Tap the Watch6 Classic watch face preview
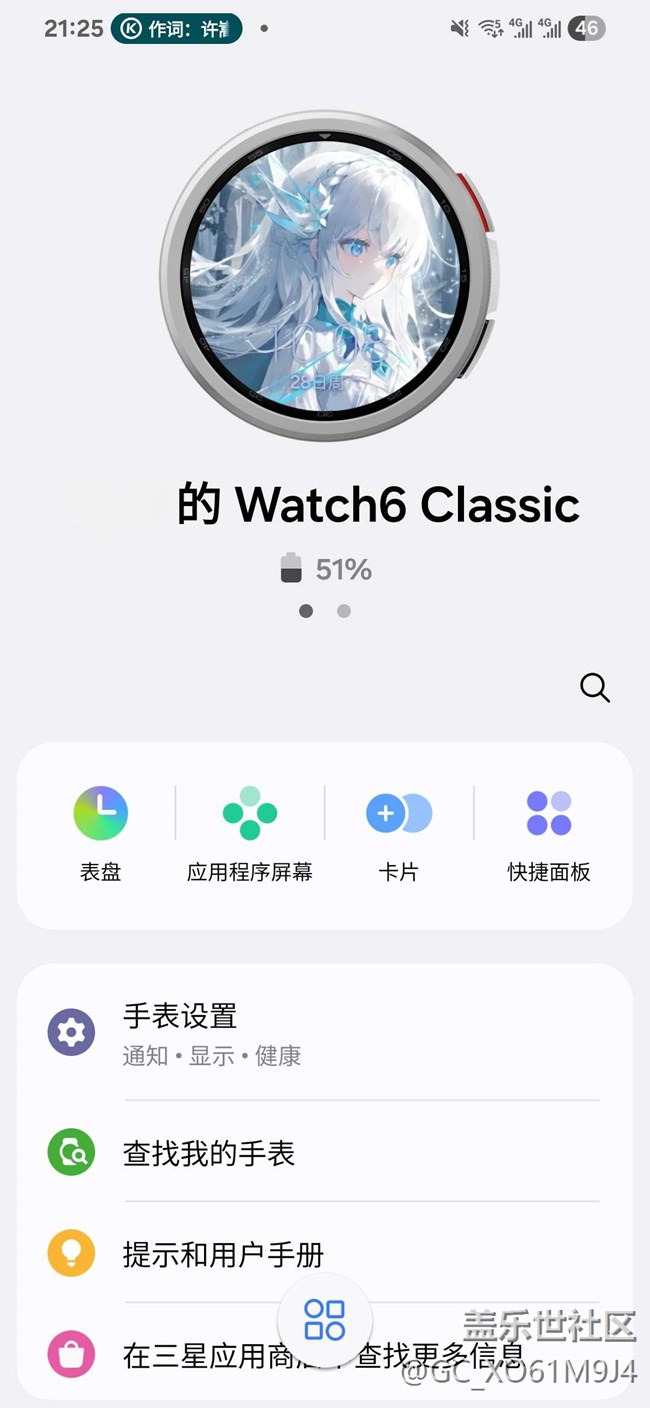Screen dimensions: 650x1408 pyautogui.click(x=325, y=276)
